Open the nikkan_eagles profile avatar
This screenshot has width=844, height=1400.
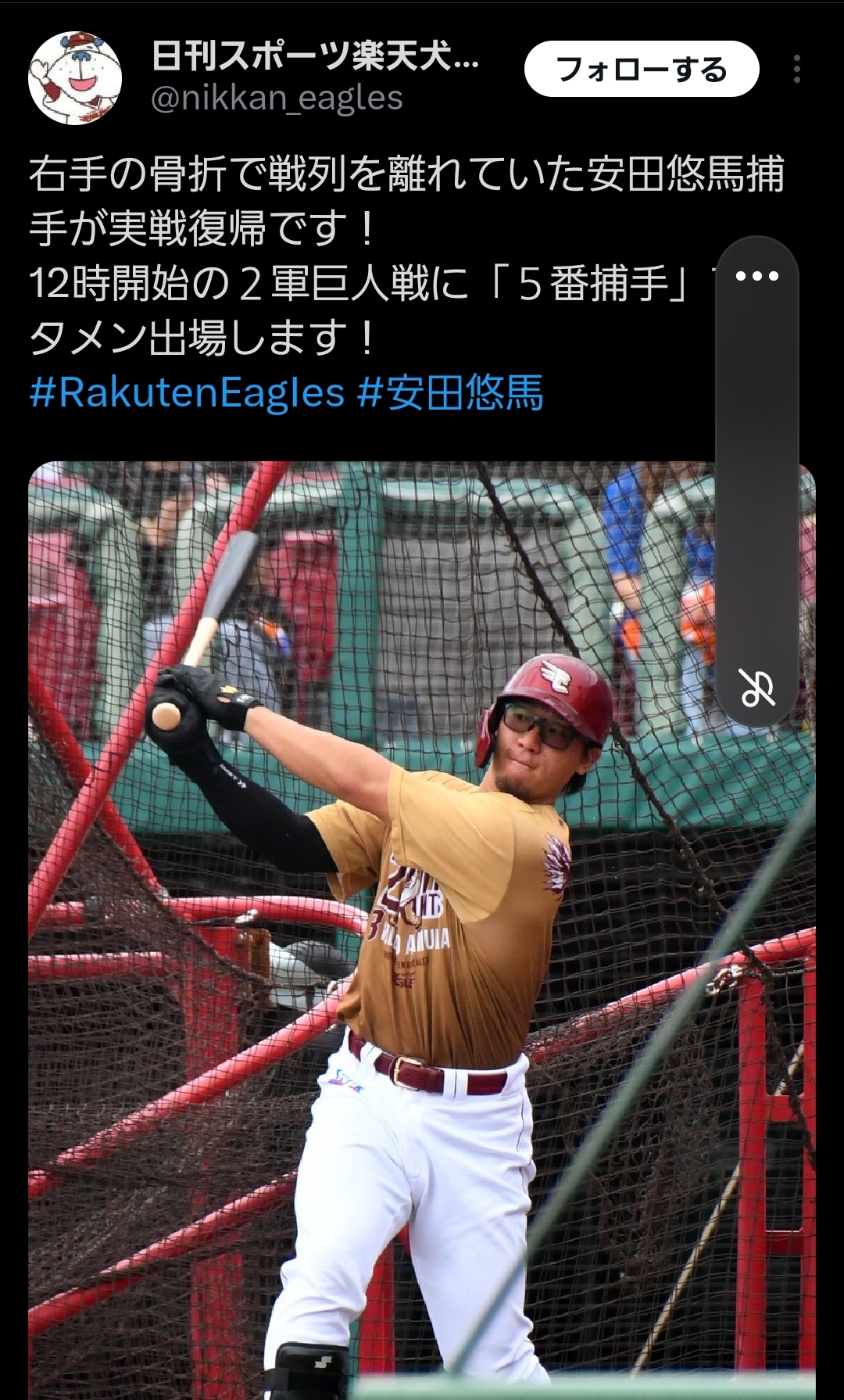(x=75, y=78)
